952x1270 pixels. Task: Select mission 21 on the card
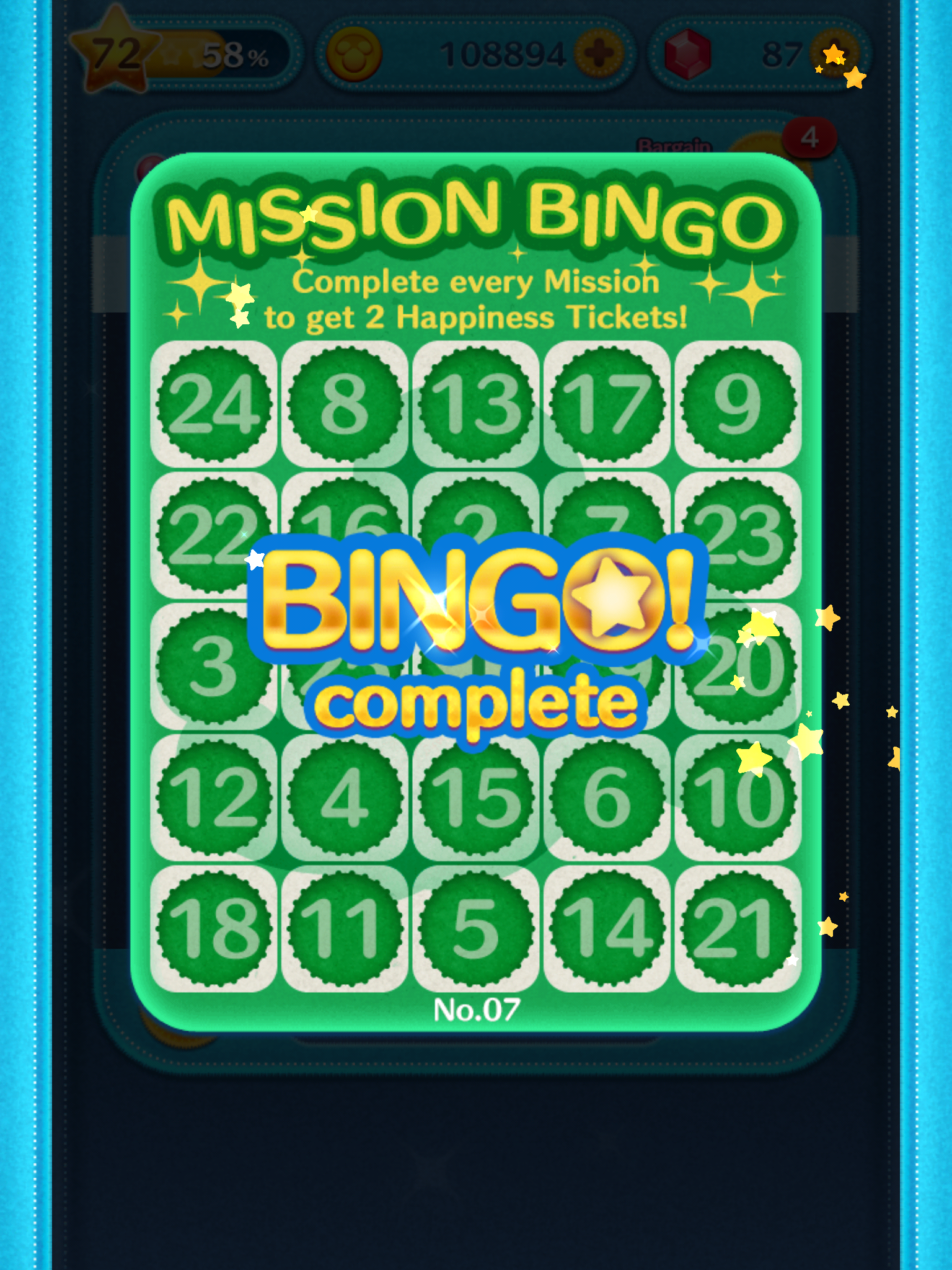pyautogui.click(x=738, y=928)
